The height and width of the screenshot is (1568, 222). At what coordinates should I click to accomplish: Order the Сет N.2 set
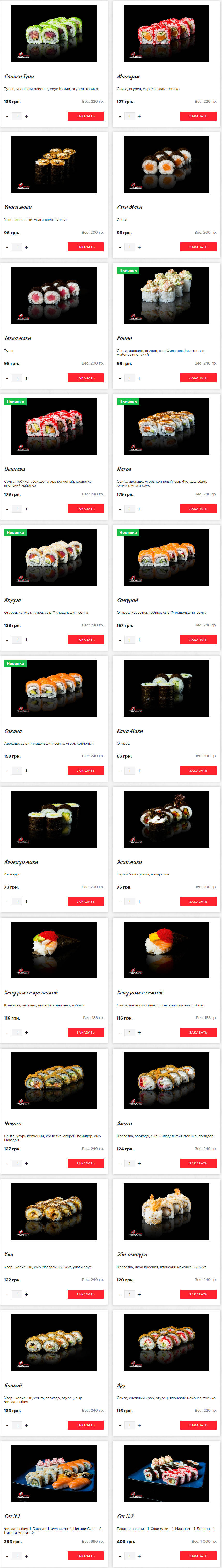pos(198,1556)
